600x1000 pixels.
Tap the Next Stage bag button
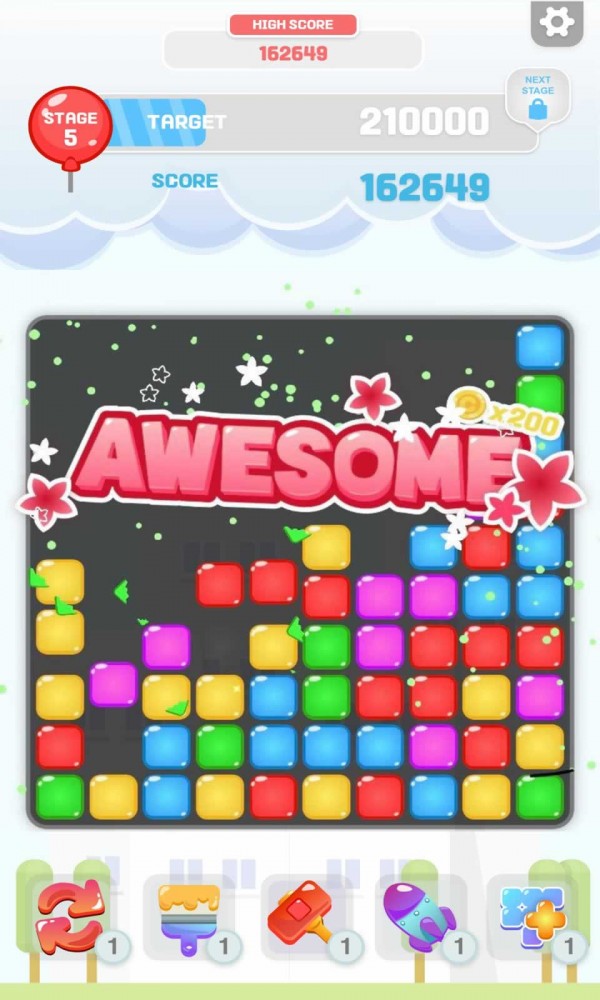point(537,99)
